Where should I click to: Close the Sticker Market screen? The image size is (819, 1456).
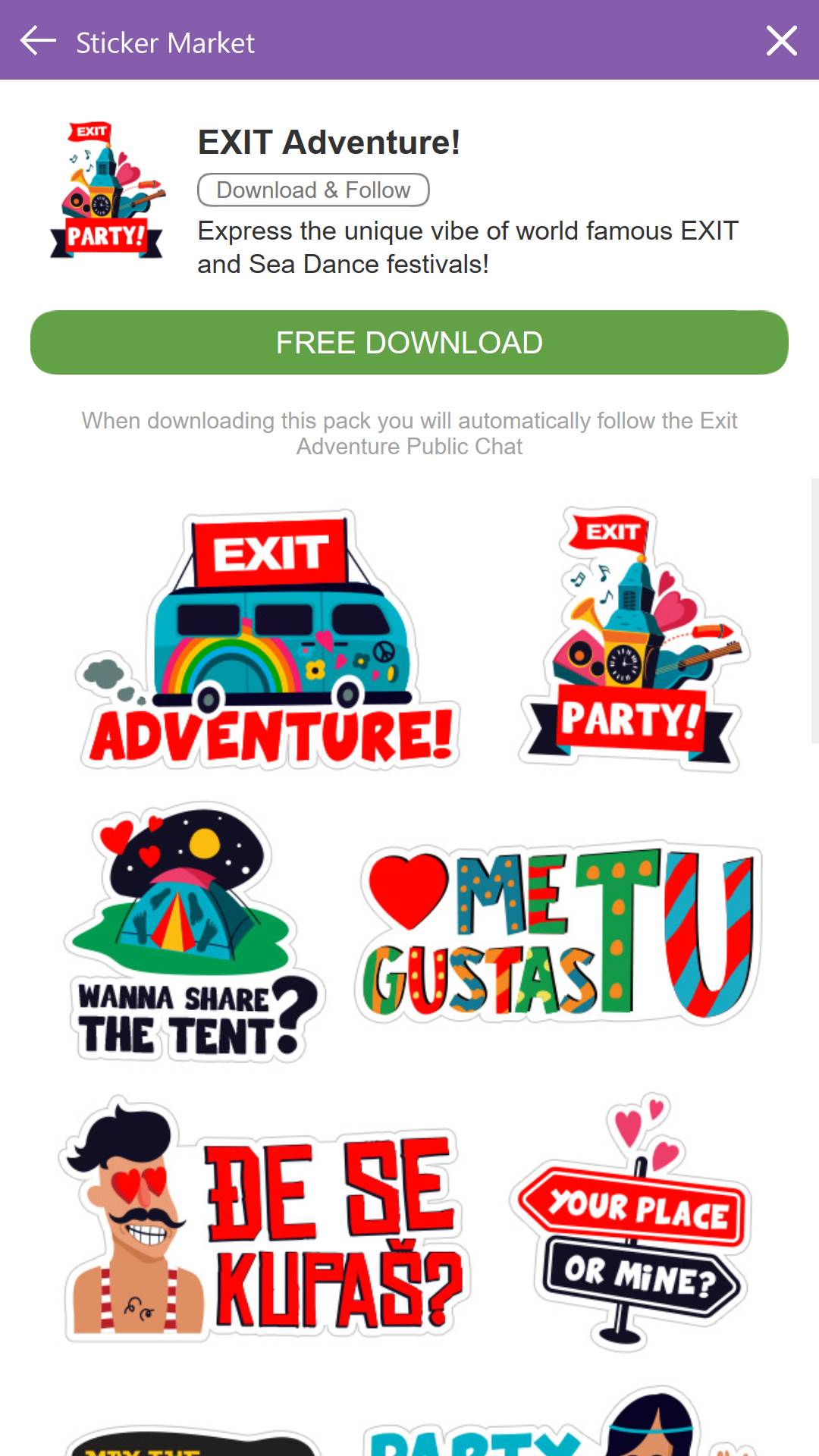click(781, 41)
